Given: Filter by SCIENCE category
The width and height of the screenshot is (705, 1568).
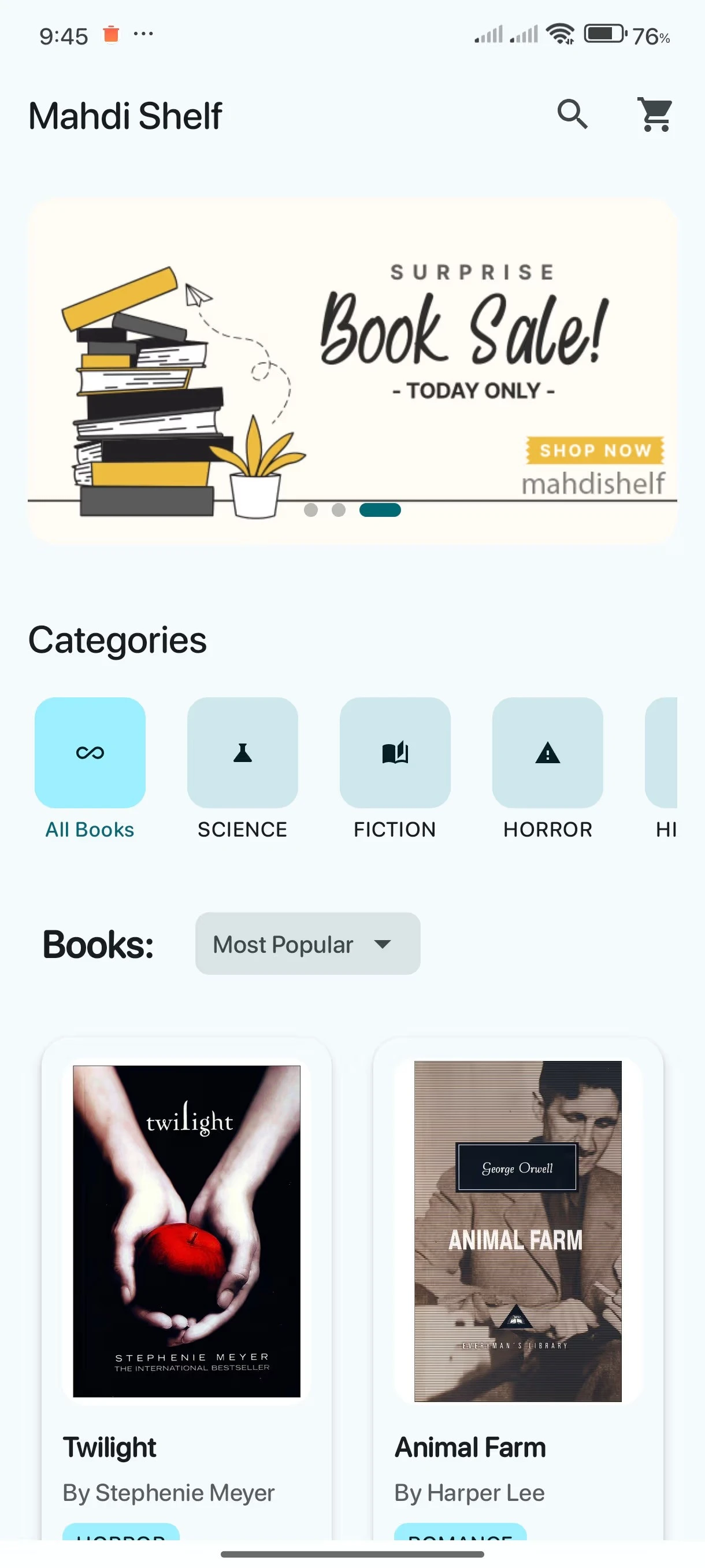Looking at the screenshot, I should point(242,753).
